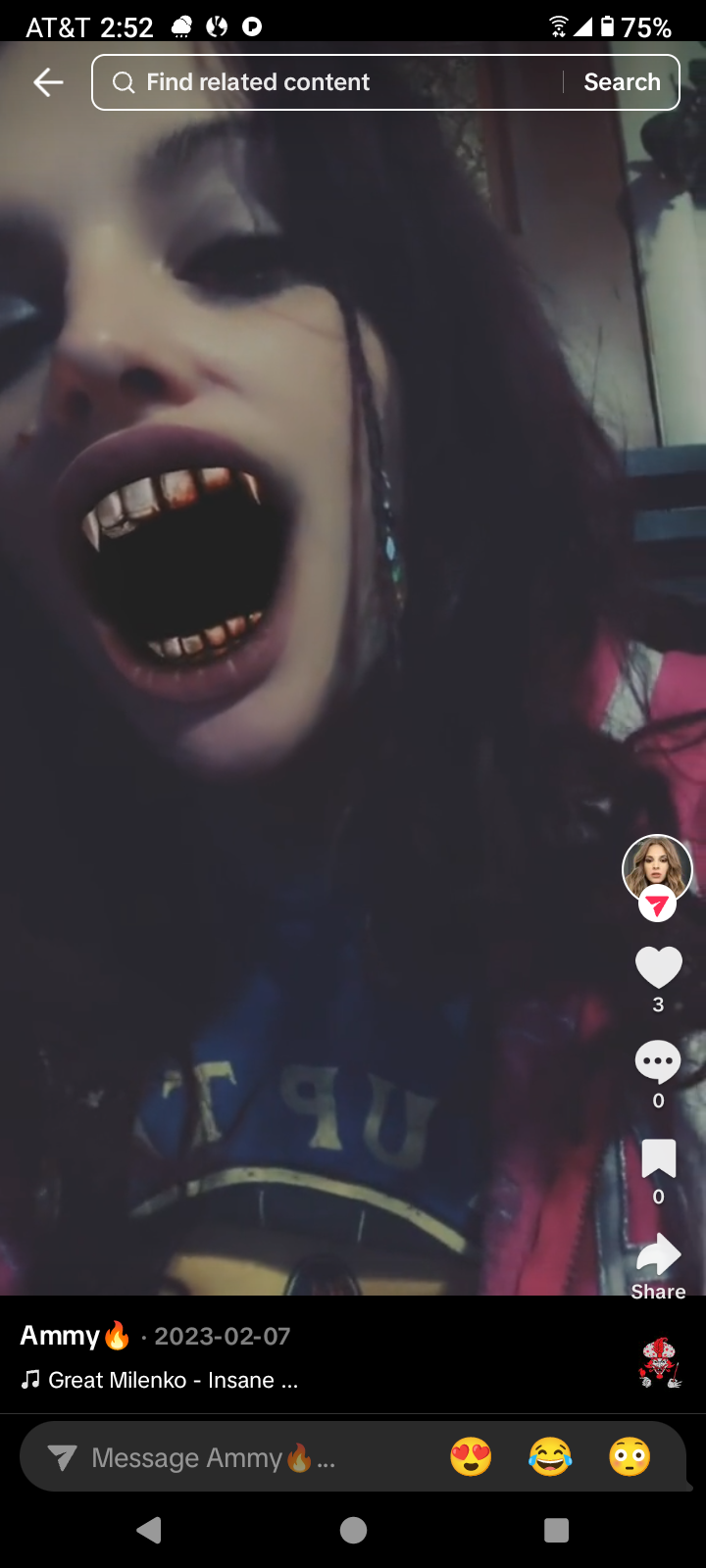Like this video with the heart icon
The height and width of the screenshot is (1568, 706).
(x=658, y=967)
